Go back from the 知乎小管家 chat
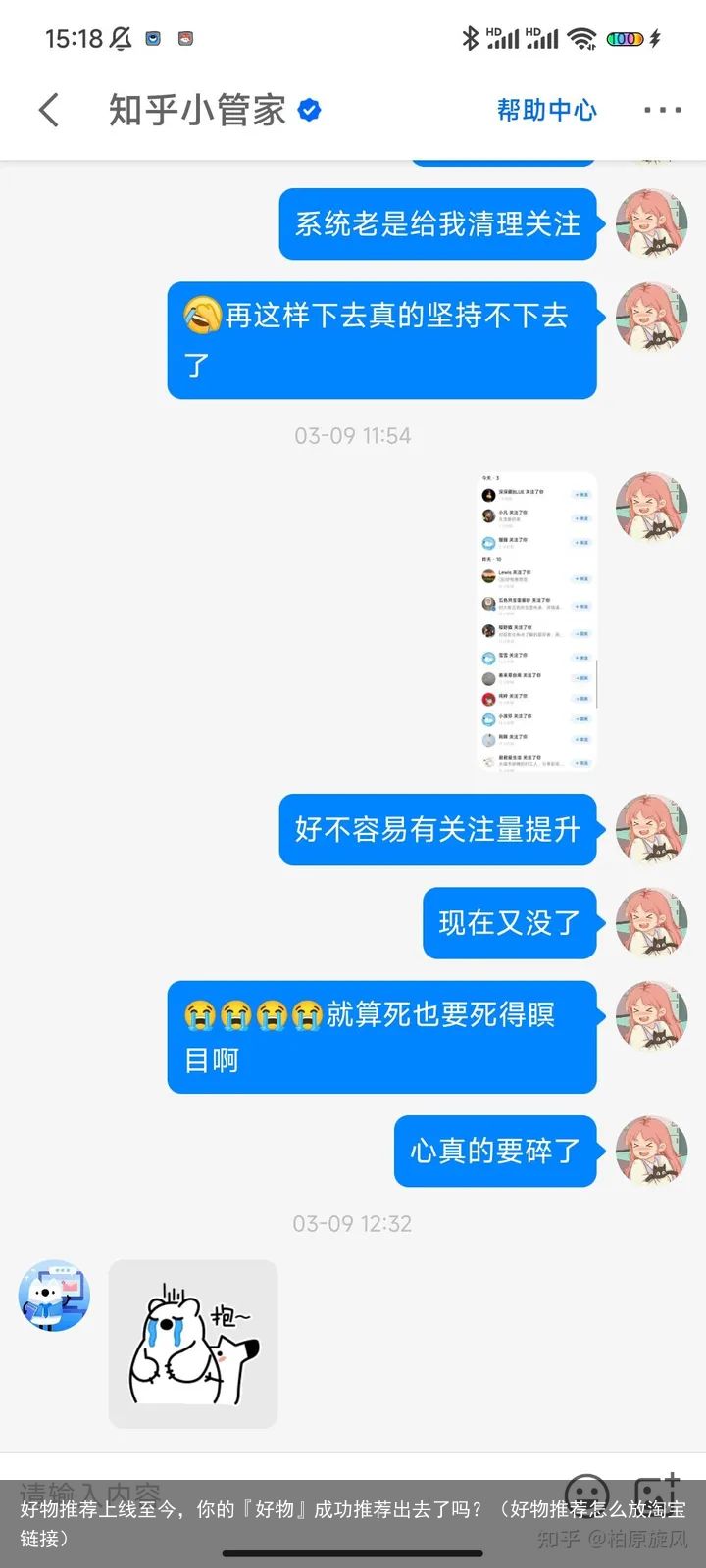 [49, 110]
